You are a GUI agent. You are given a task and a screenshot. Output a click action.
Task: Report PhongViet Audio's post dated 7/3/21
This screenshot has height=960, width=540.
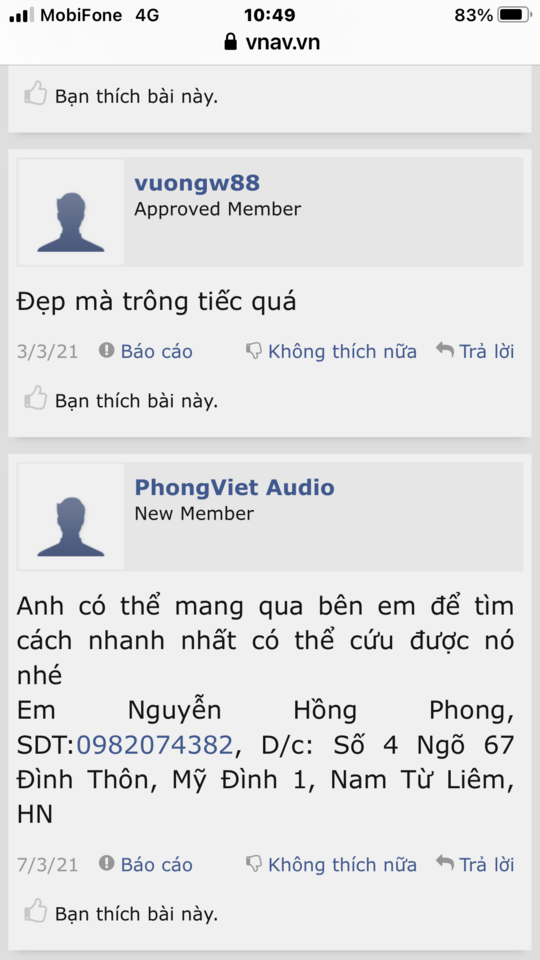click(x=146, y=864)
